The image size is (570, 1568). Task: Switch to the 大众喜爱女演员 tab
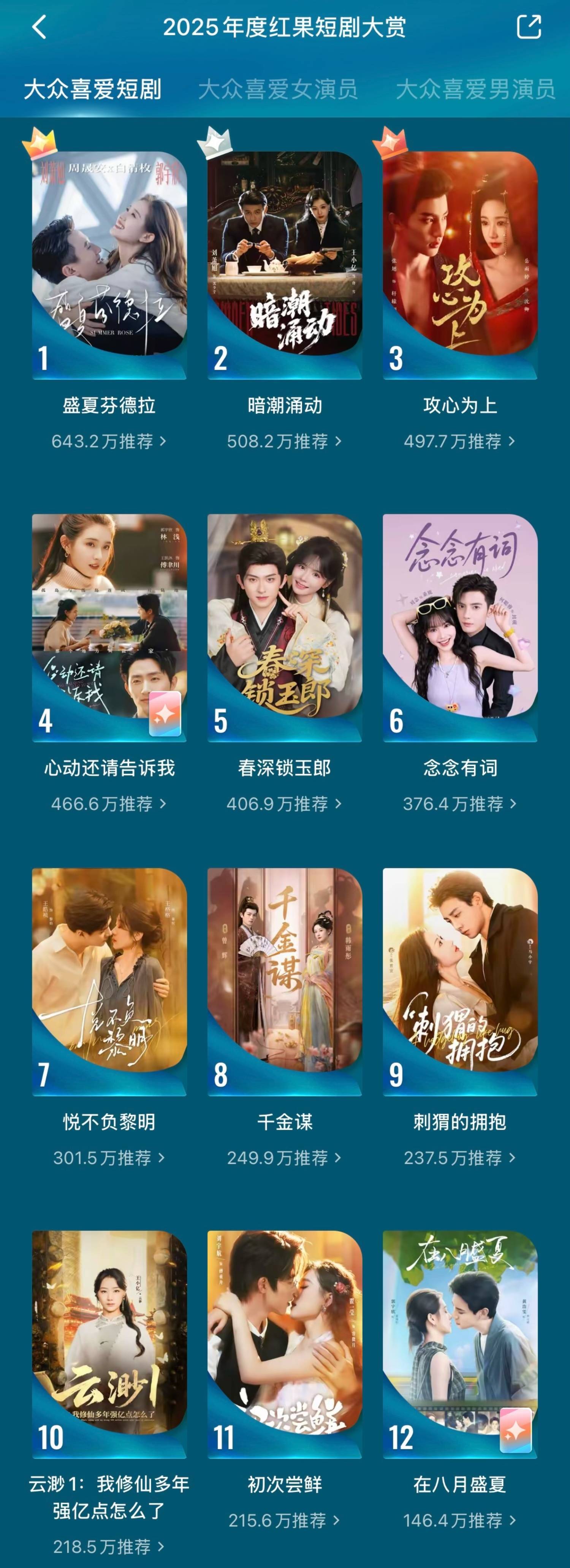(277, 89)
